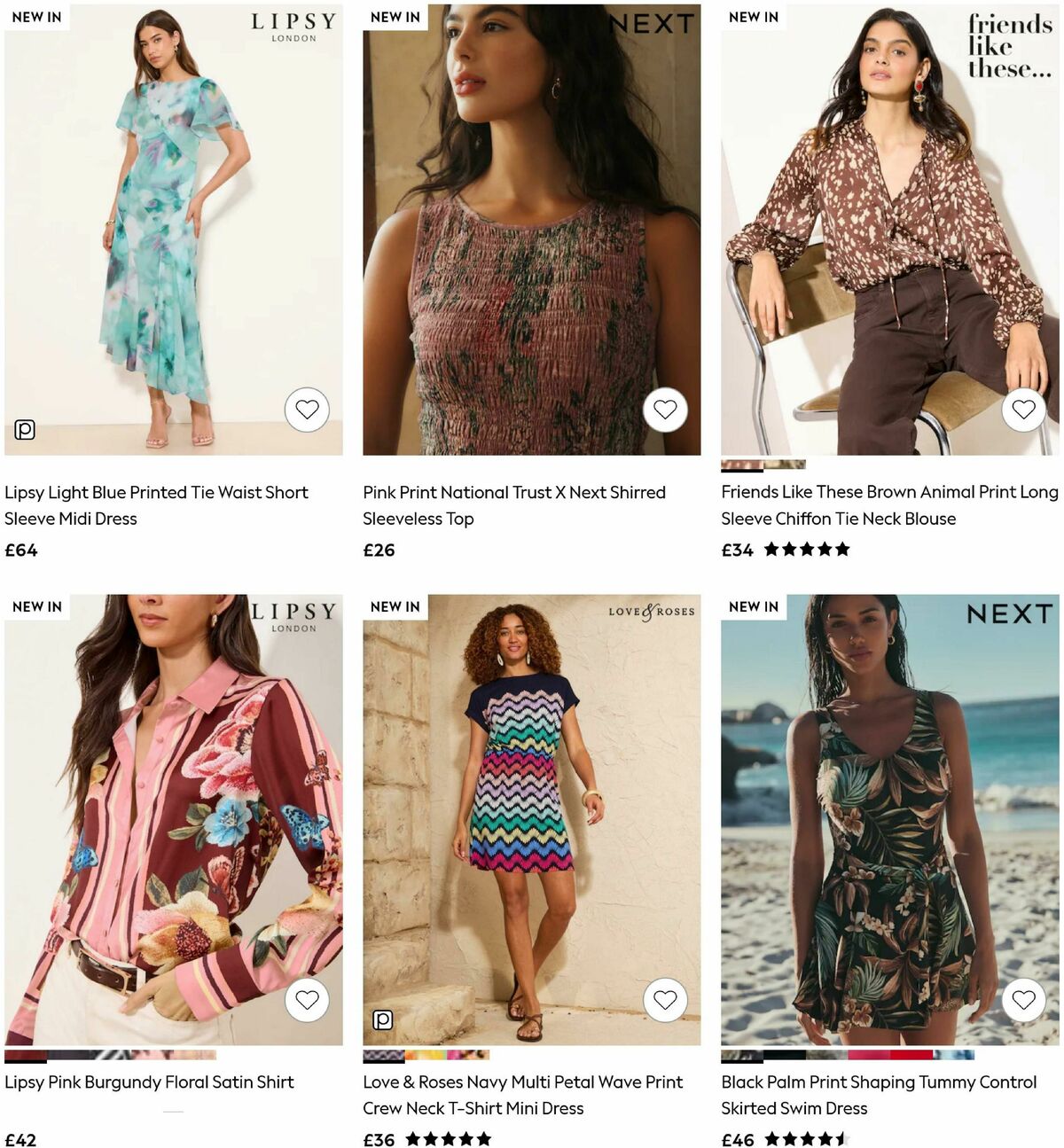Favourite the Black Palm Print swim dress

pyautogui.click(x=1024, y=1000)
